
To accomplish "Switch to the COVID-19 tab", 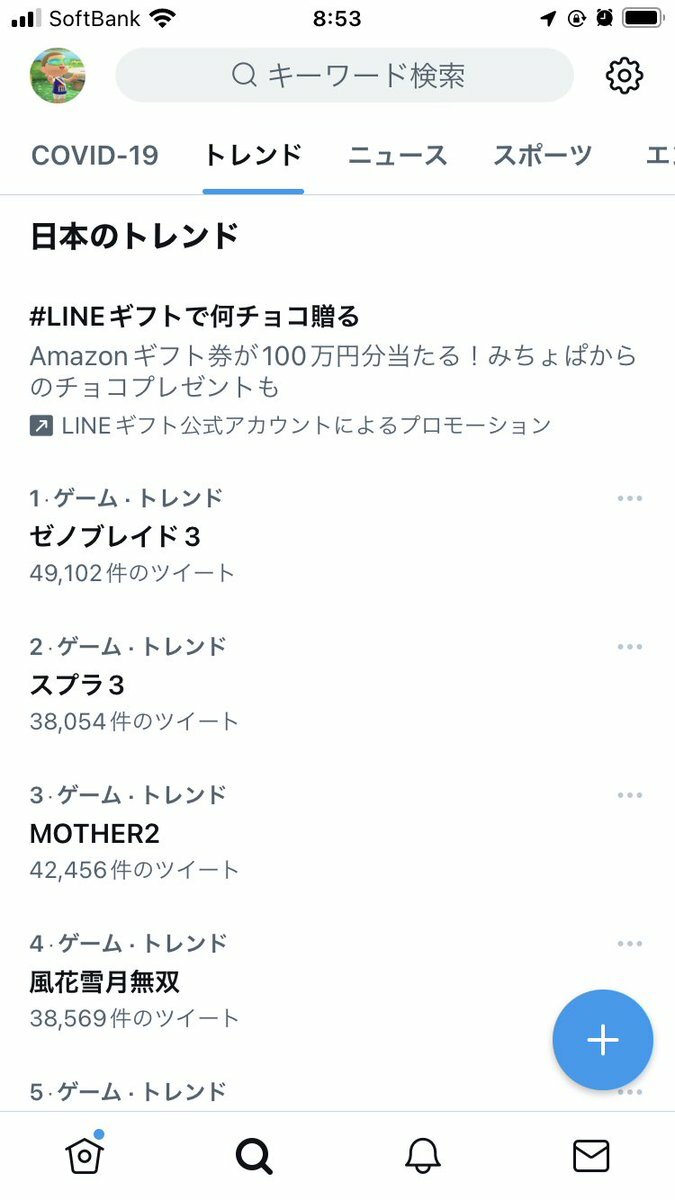I will 95,156.
